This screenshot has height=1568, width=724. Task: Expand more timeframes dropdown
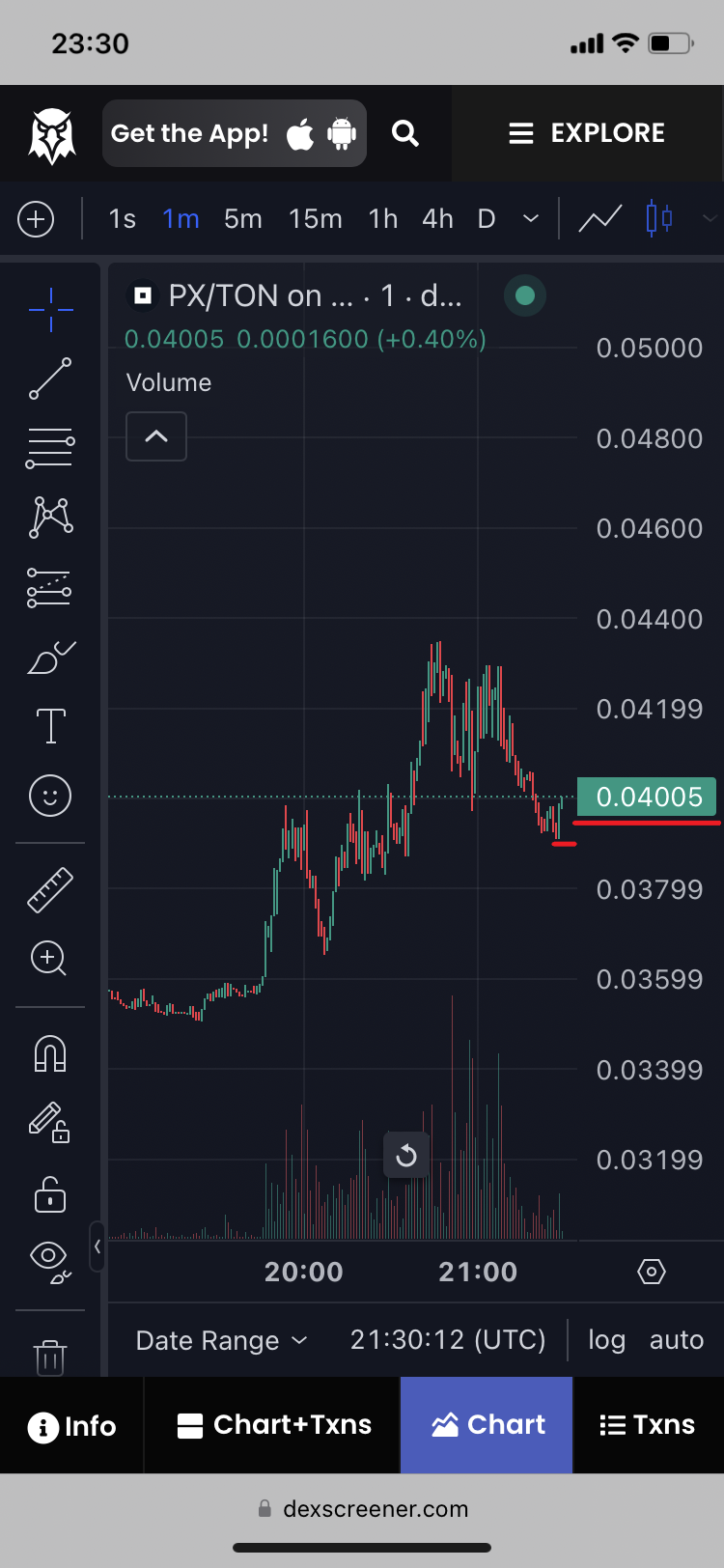point(530,219)
